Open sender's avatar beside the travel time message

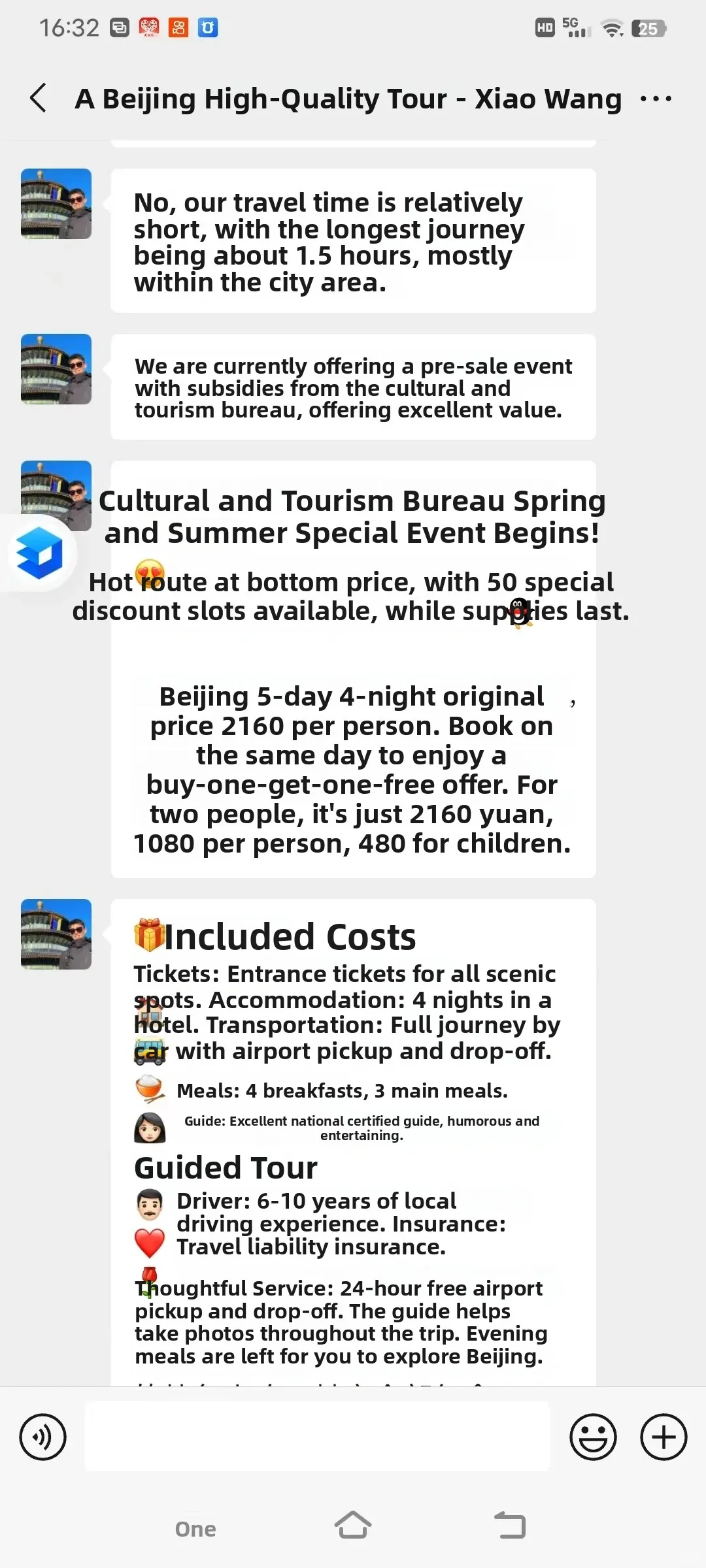(56, 204)
